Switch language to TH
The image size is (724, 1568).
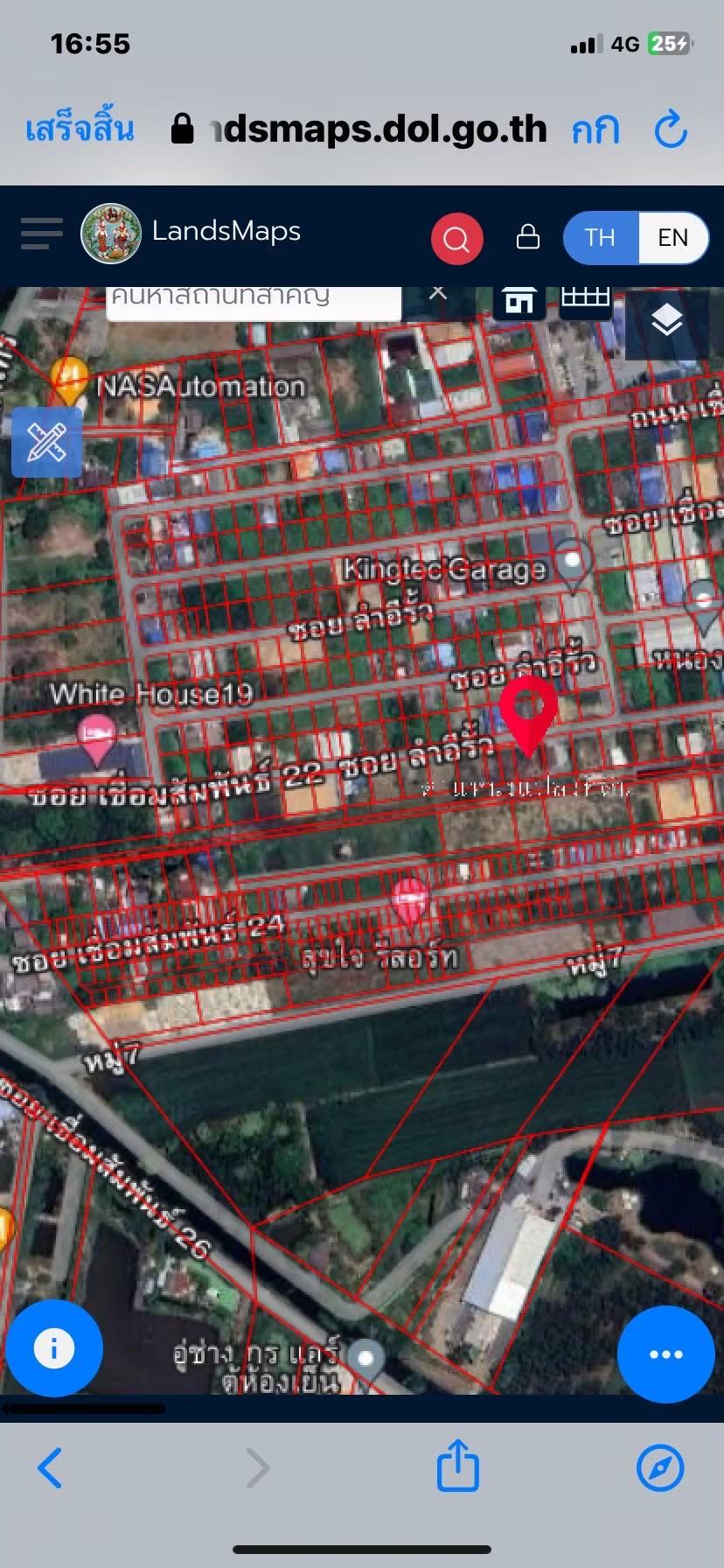600,238
